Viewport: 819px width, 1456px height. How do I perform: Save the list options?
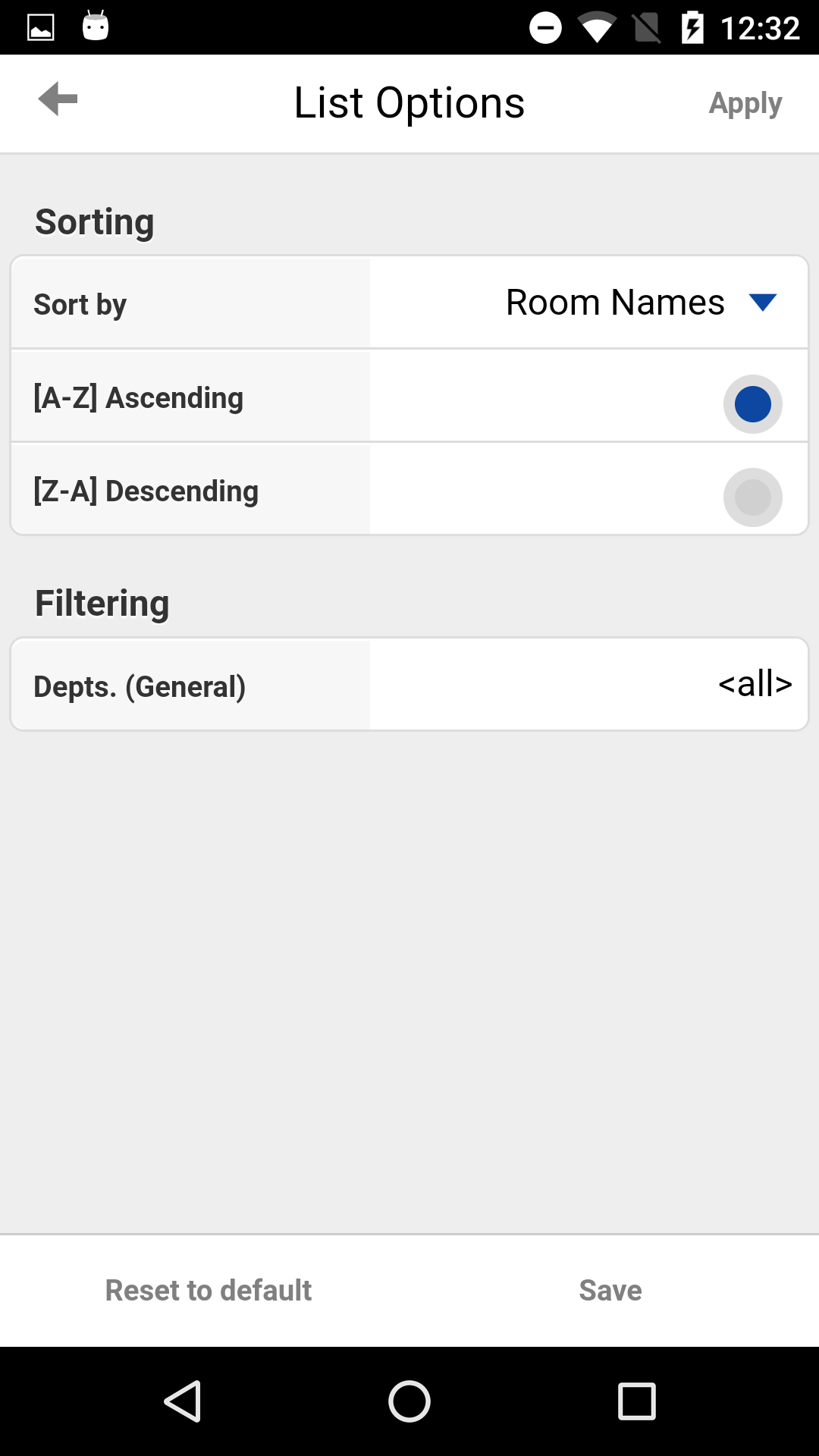[x=610, y=1290]
